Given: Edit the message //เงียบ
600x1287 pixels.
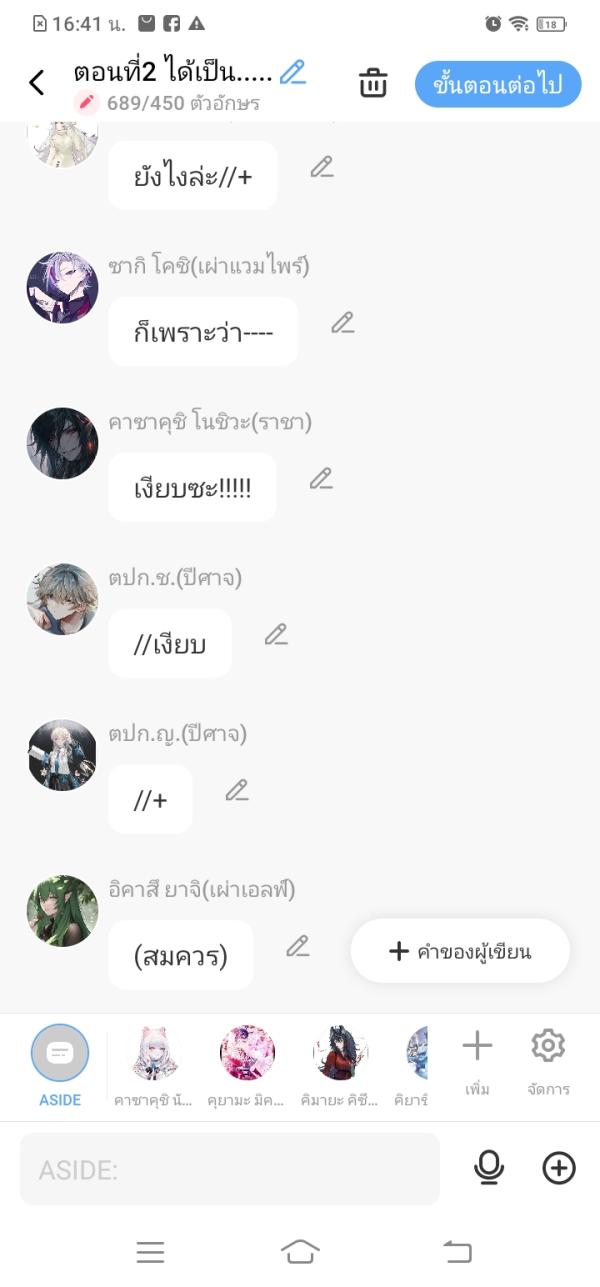Looking at the screenshot, I should pos(276,634).
